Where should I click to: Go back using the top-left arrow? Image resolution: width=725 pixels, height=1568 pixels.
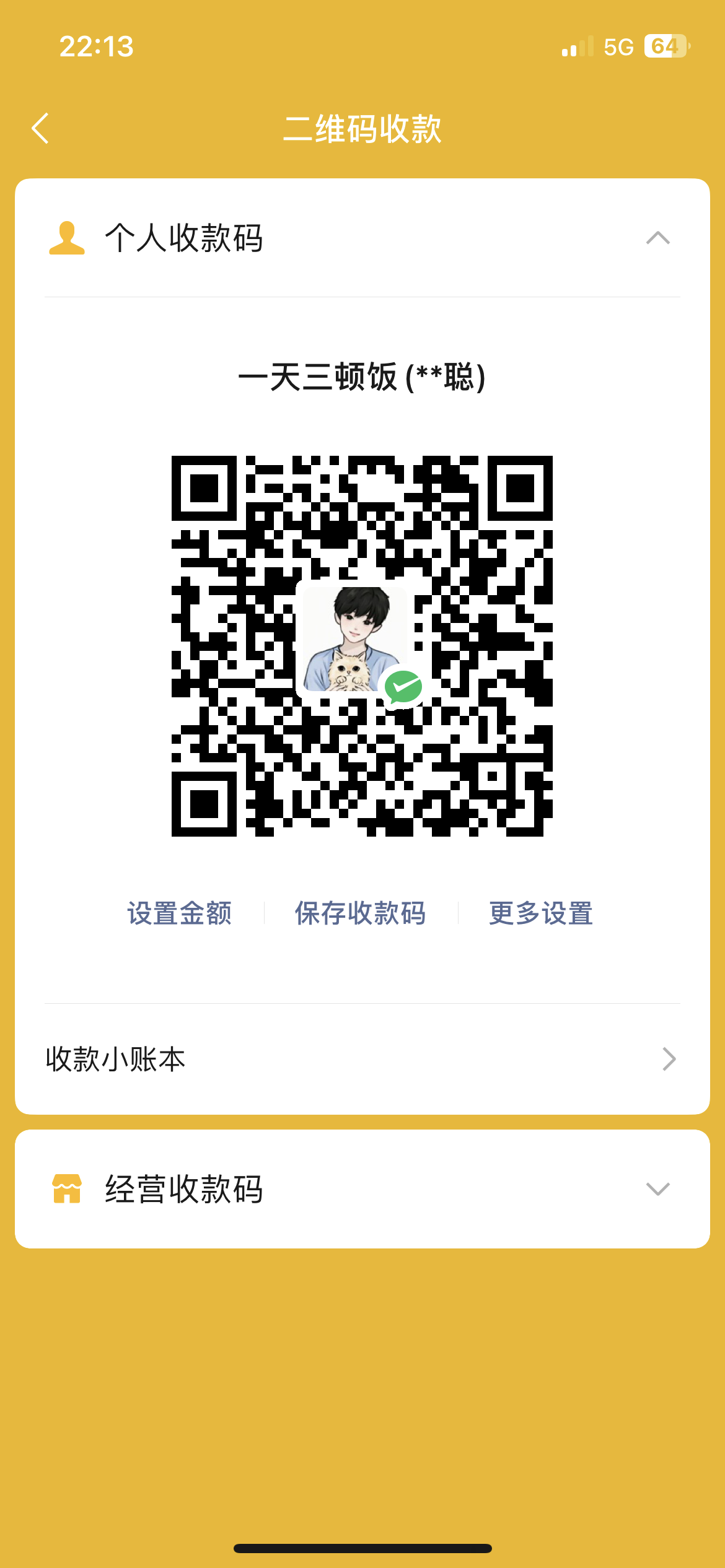click(41, 129)
